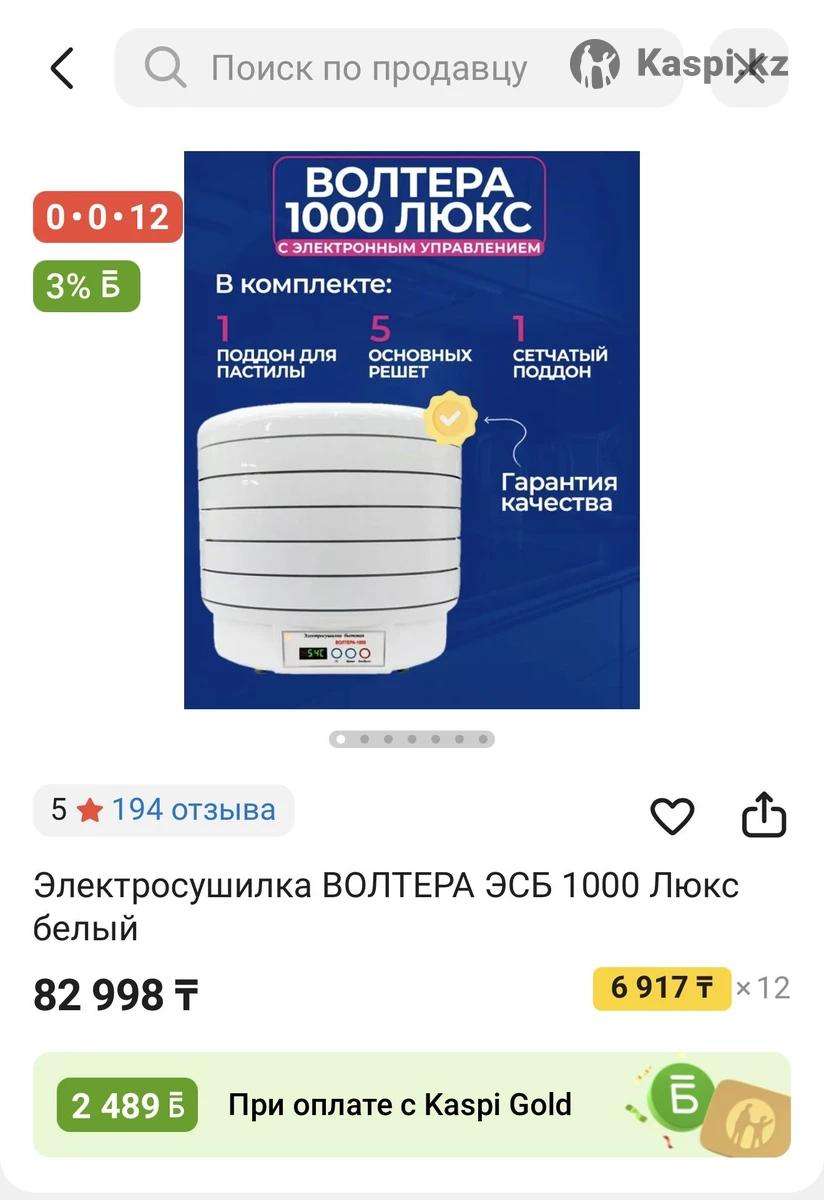This screenshot has height=1200, width=824.
Task: Open the 194 отзыва reviews link
Action: [193, 810]
